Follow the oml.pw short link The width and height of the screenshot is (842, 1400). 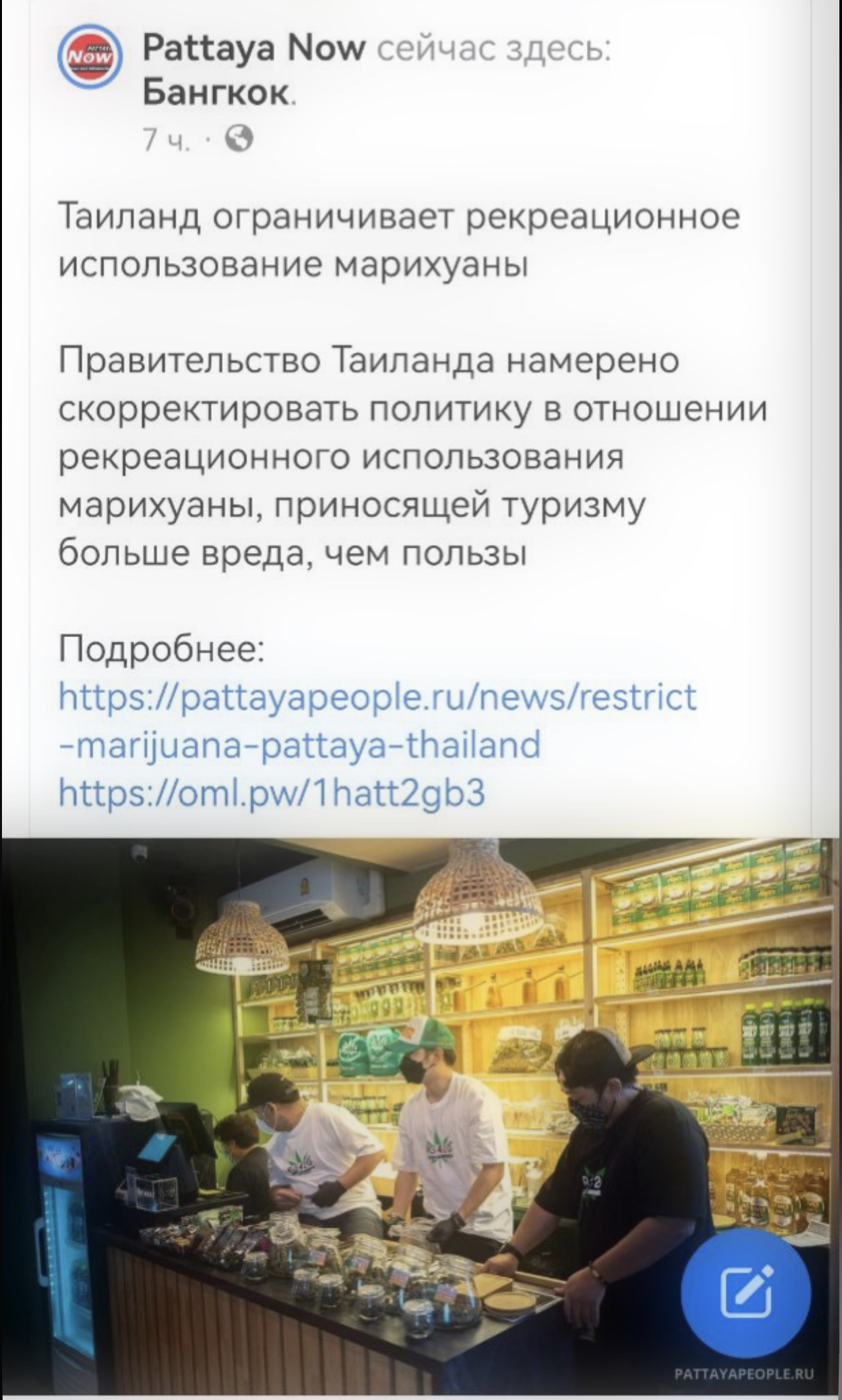tap(272, 793)
